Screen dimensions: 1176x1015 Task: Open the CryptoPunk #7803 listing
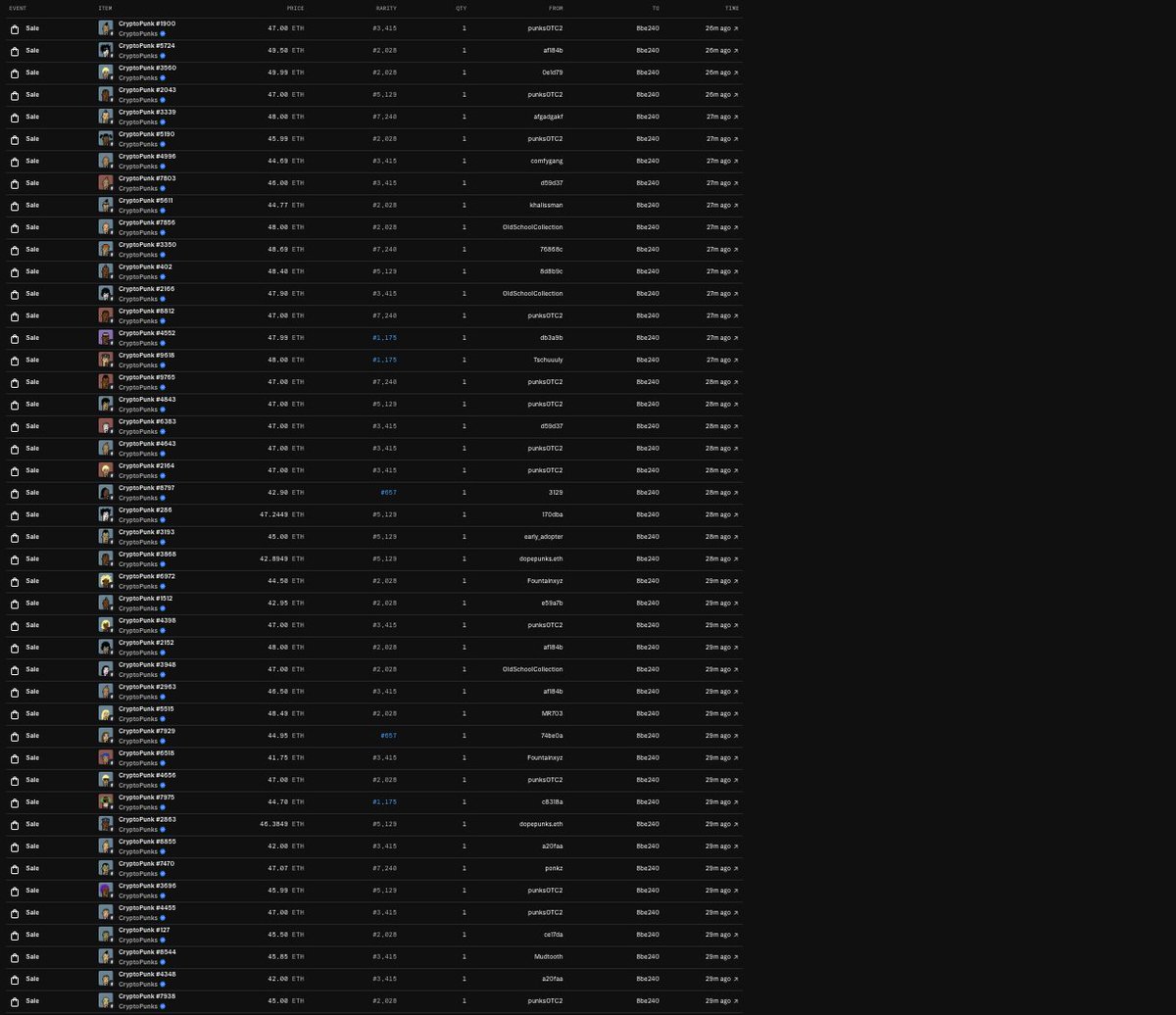click(147, 178)
